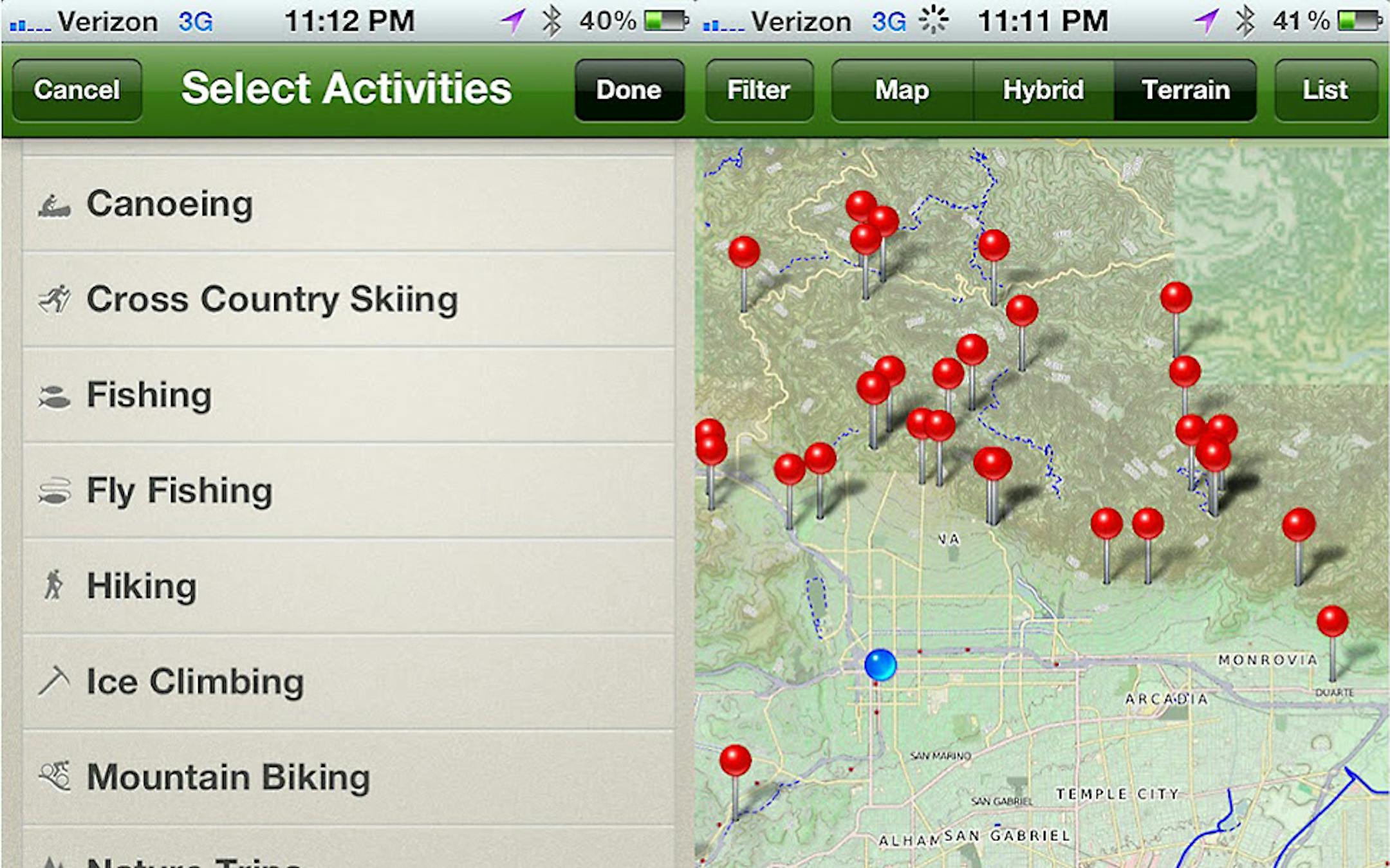Tap the blue current location pin
Screen dimensions: 1390x868
[880, 665]
